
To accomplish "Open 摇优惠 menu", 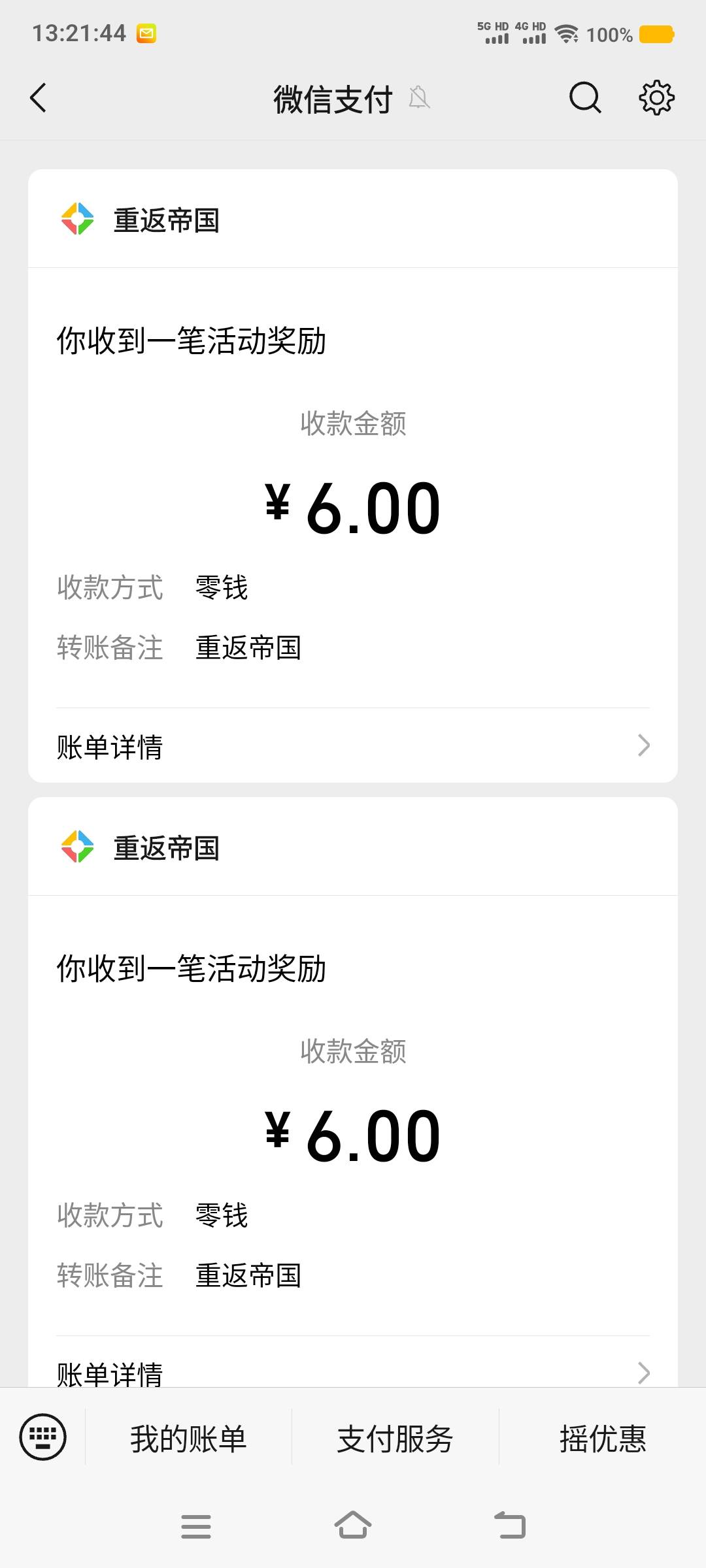I will (x=603, y=1438).
